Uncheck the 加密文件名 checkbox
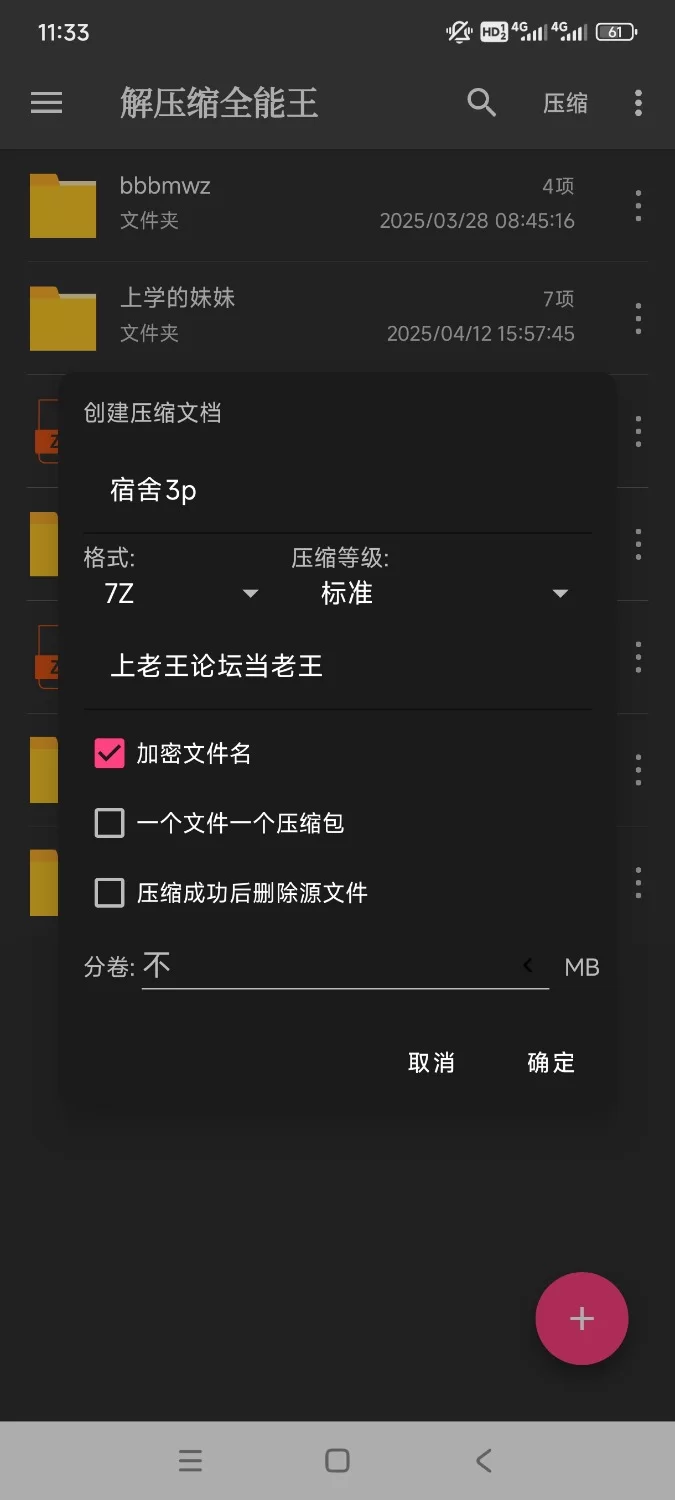This screenshot has height=1500, width=675. 109,754
